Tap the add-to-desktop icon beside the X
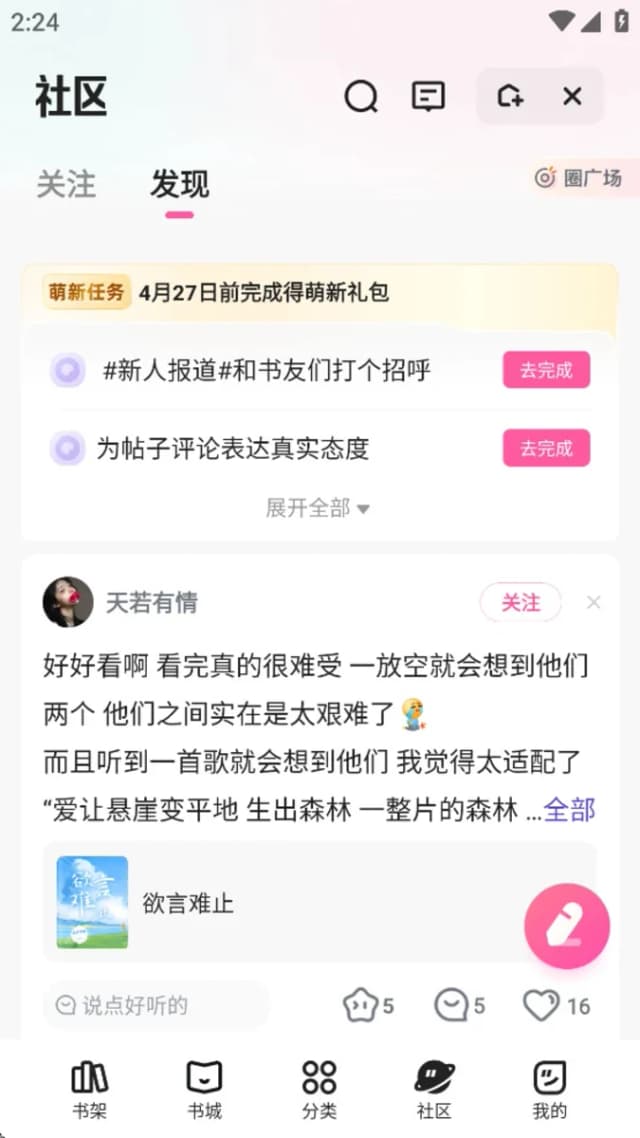Image resolution: width=640 pixels, height=1138 pixels. 510,96
